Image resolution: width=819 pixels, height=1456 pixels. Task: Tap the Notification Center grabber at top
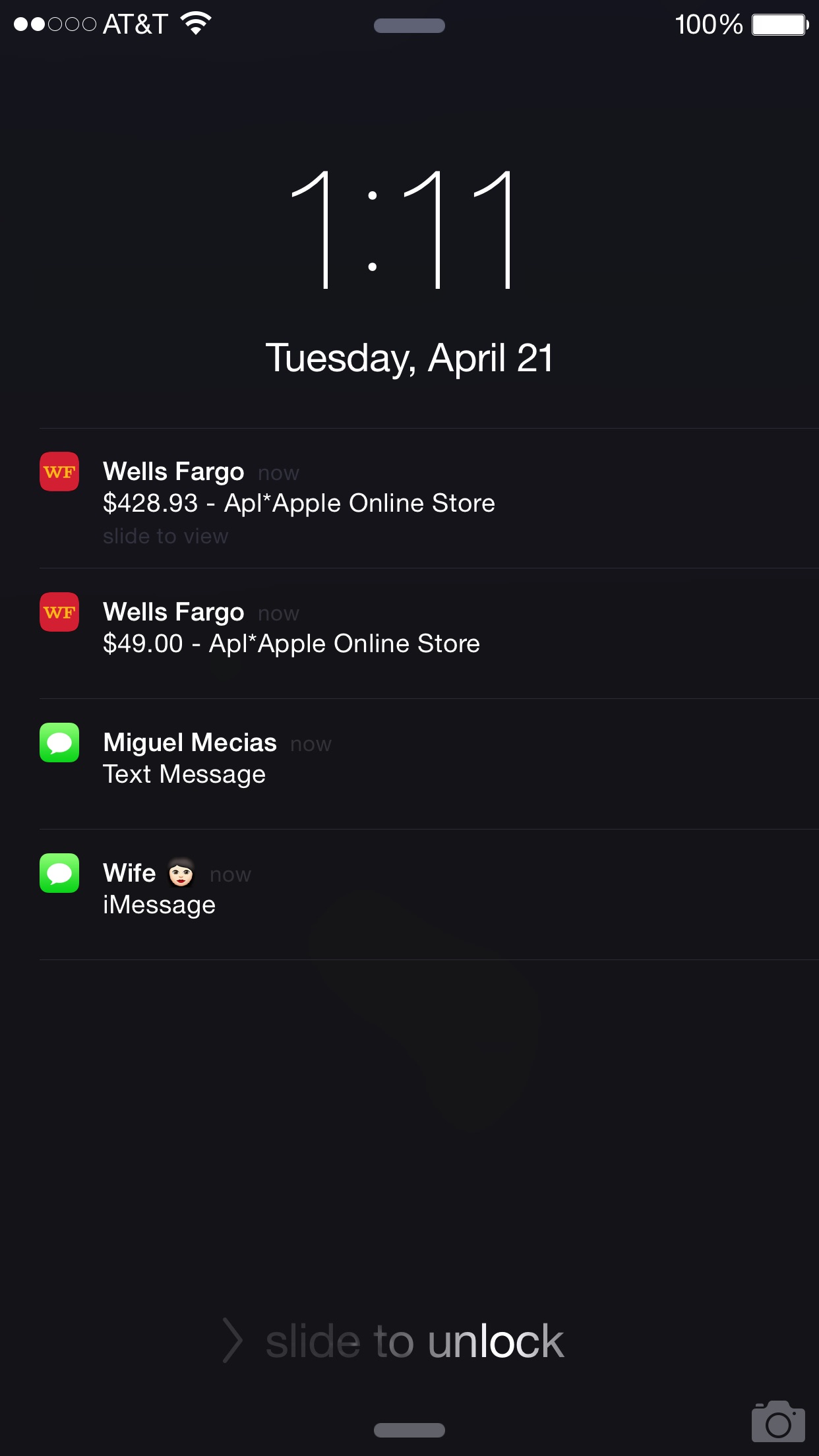click(409, 26)
